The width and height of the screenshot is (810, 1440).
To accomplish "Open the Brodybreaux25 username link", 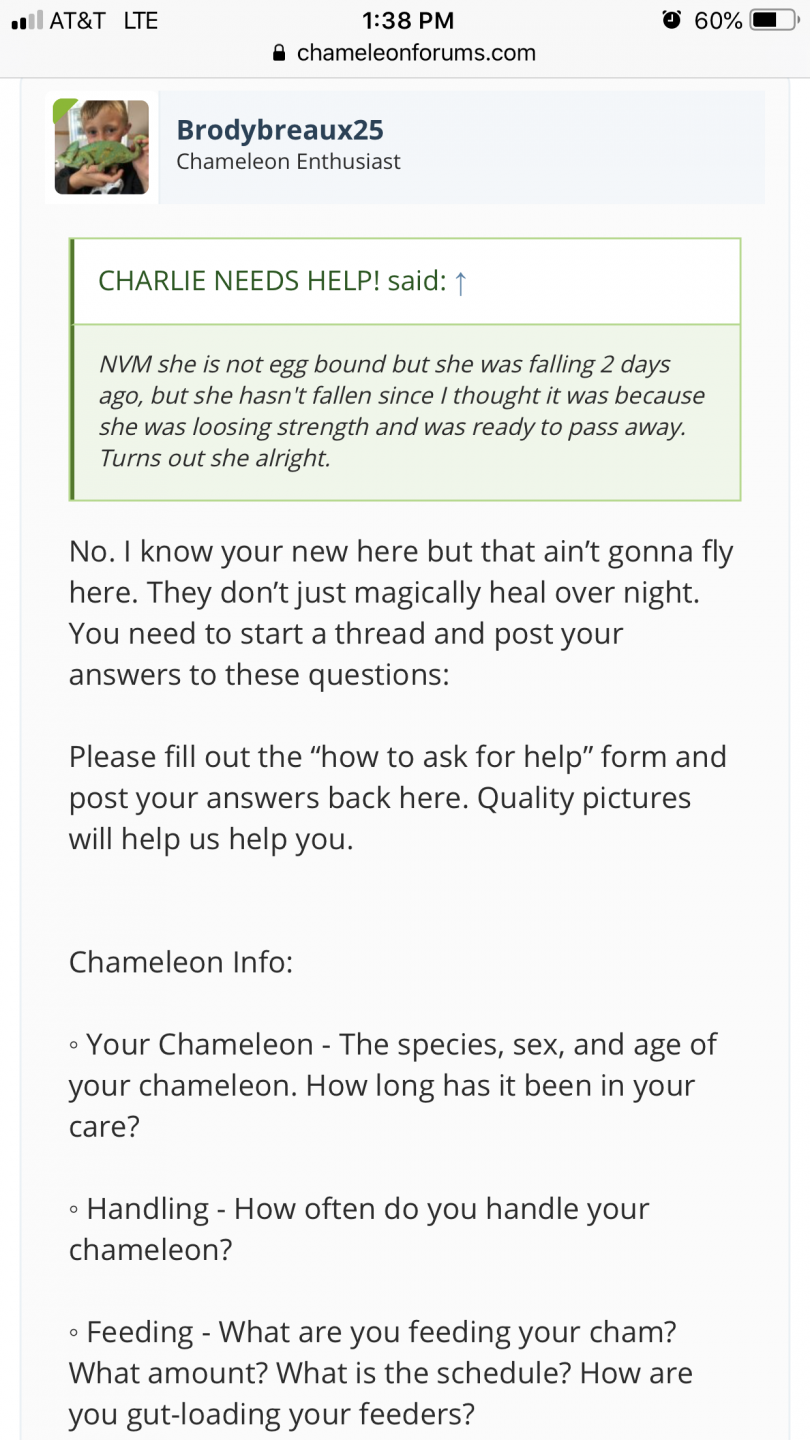I will [x=280, y=130].
